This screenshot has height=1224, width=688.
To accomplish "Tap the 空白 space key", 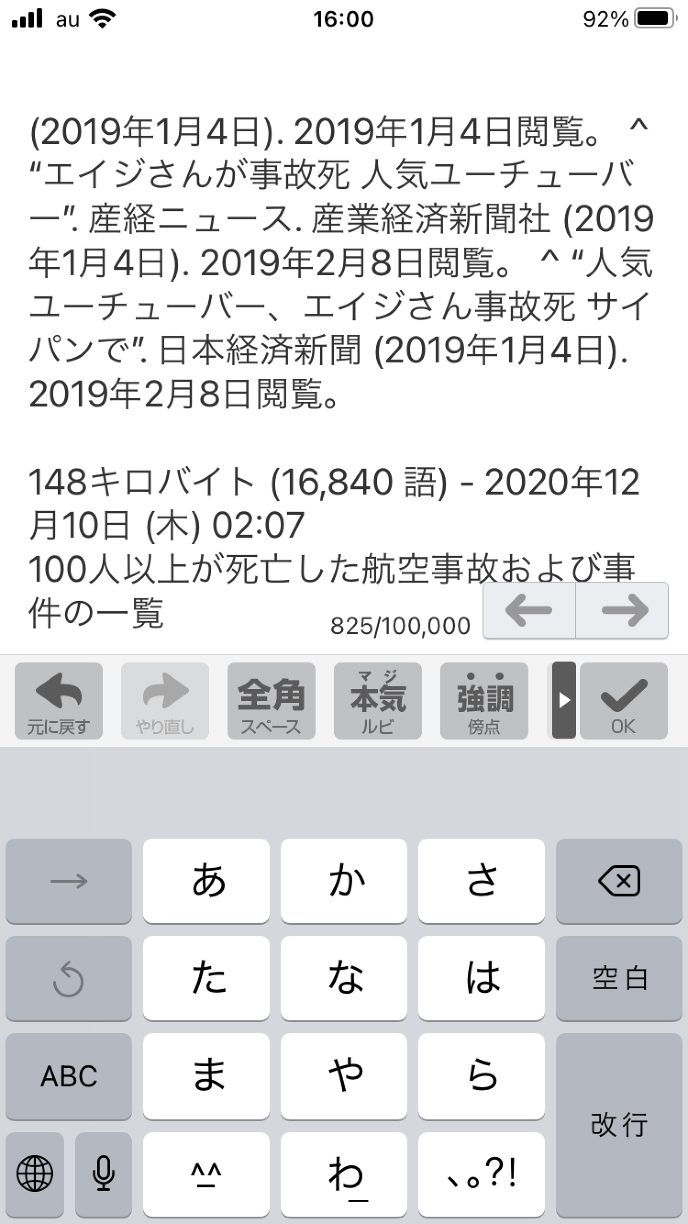I will click(618, 979).
